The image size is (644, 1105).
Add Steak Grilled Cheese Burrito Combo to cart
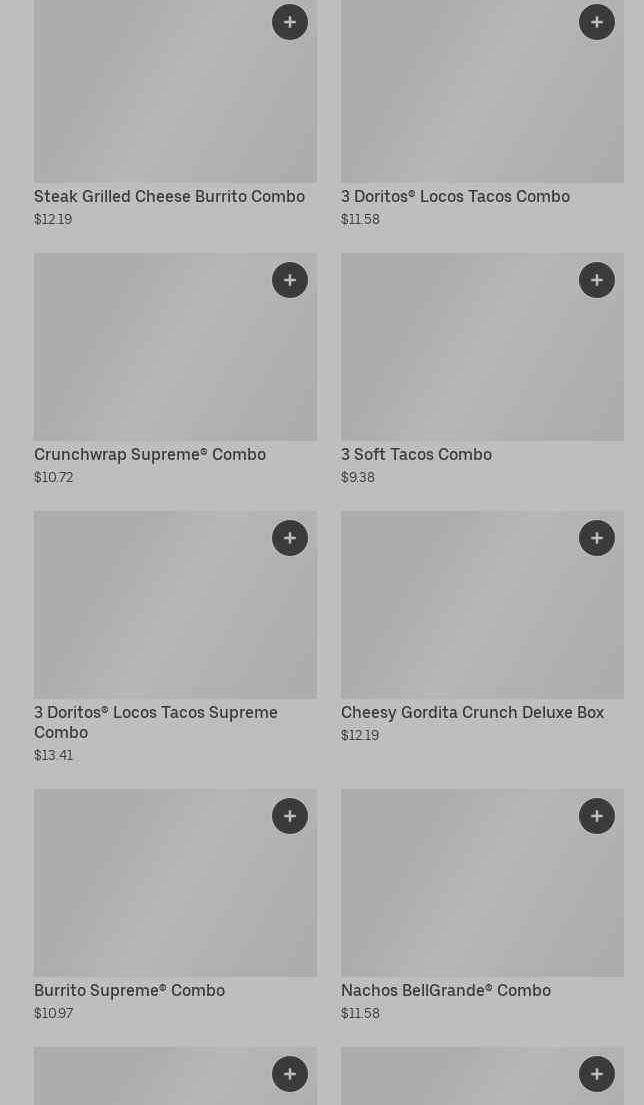290,22
